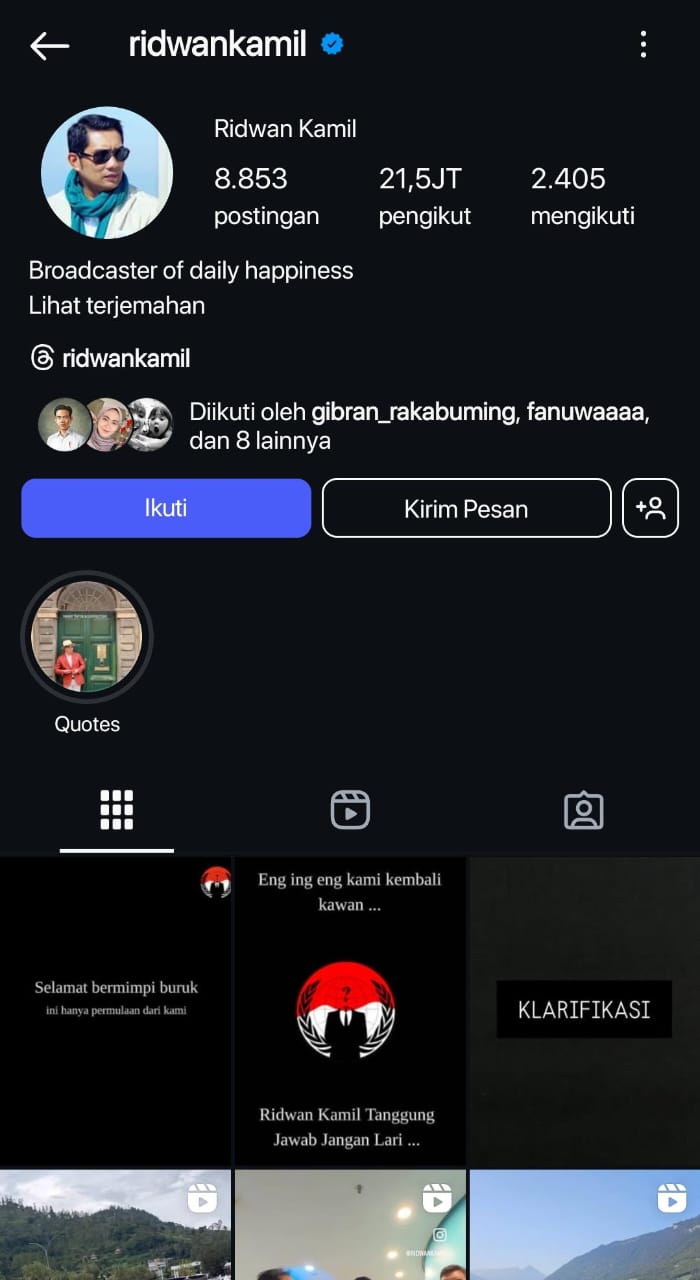The width and height of the screenshot is (700, 1280).
Task: Switch to the tagged photos tab
Action: (x=583, y=810)
